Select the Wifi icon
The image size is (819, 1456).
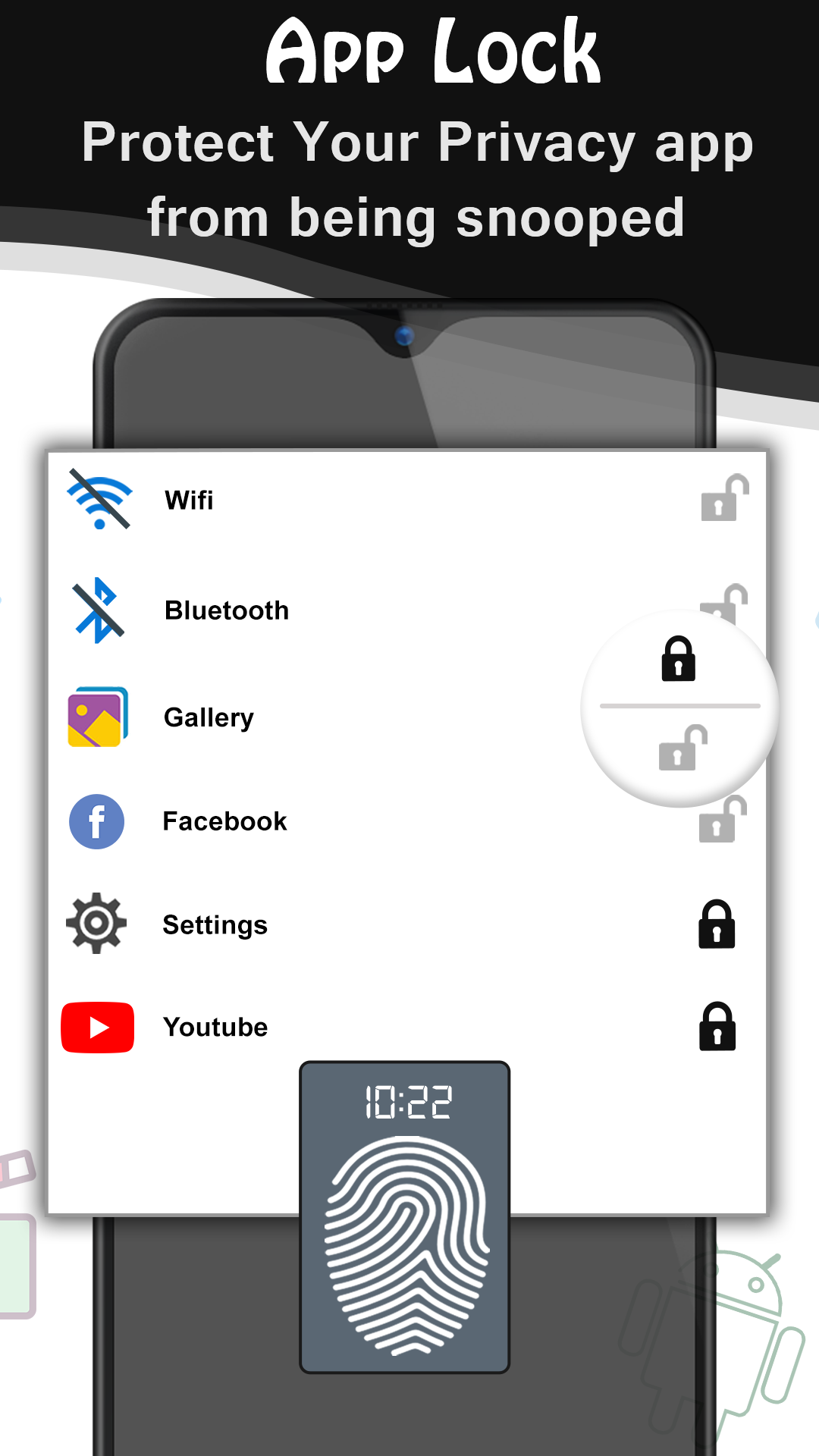click(x=99, y=499)
